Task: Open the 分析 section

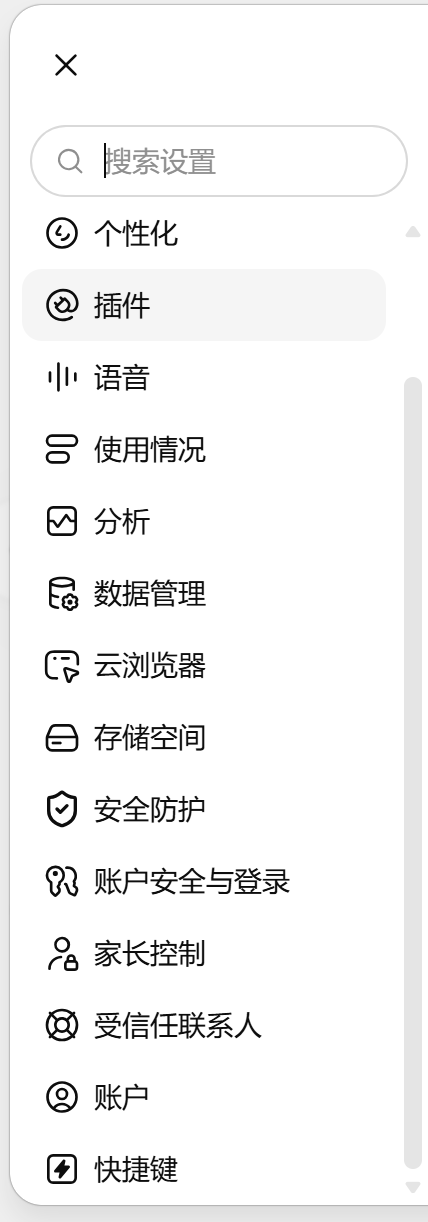Action: click(204, 521)
